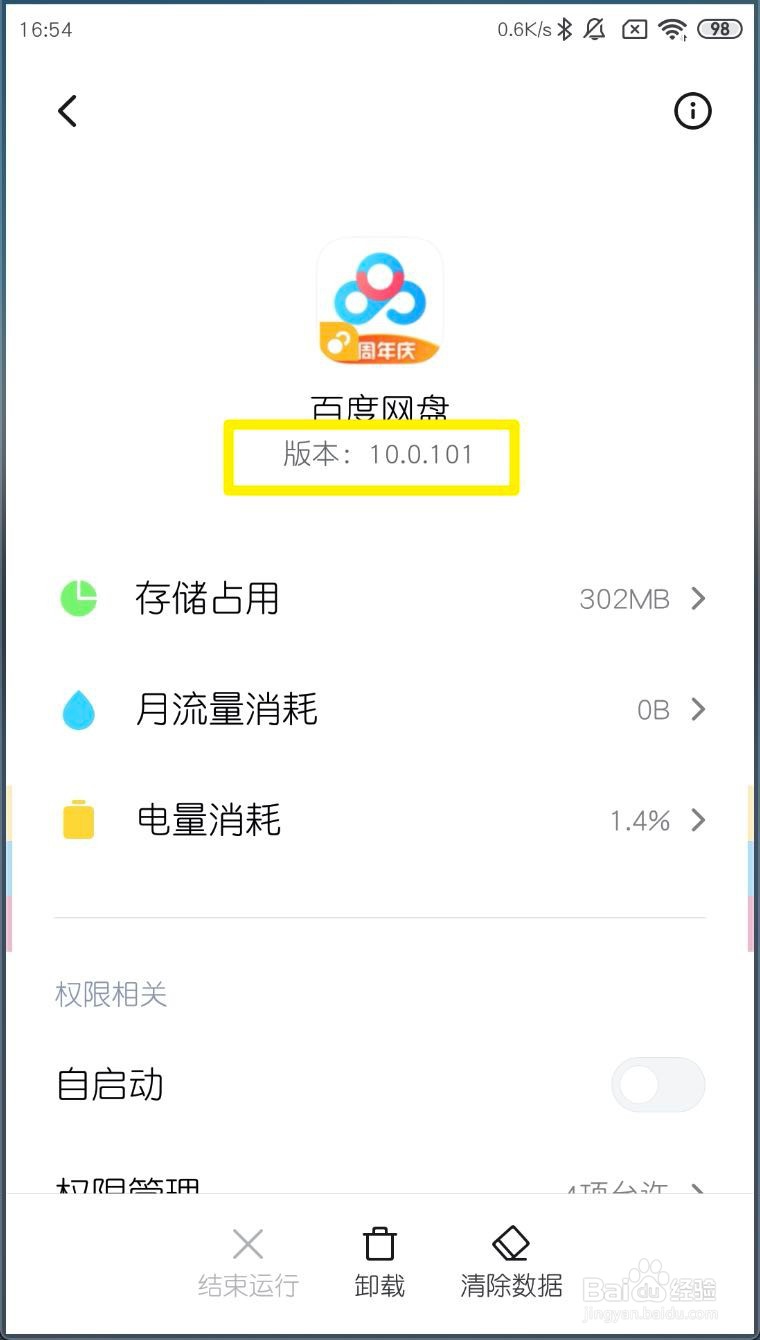Tap the green storage pie chart icon
760x1340 pixels.
click(x=78, y=598)
